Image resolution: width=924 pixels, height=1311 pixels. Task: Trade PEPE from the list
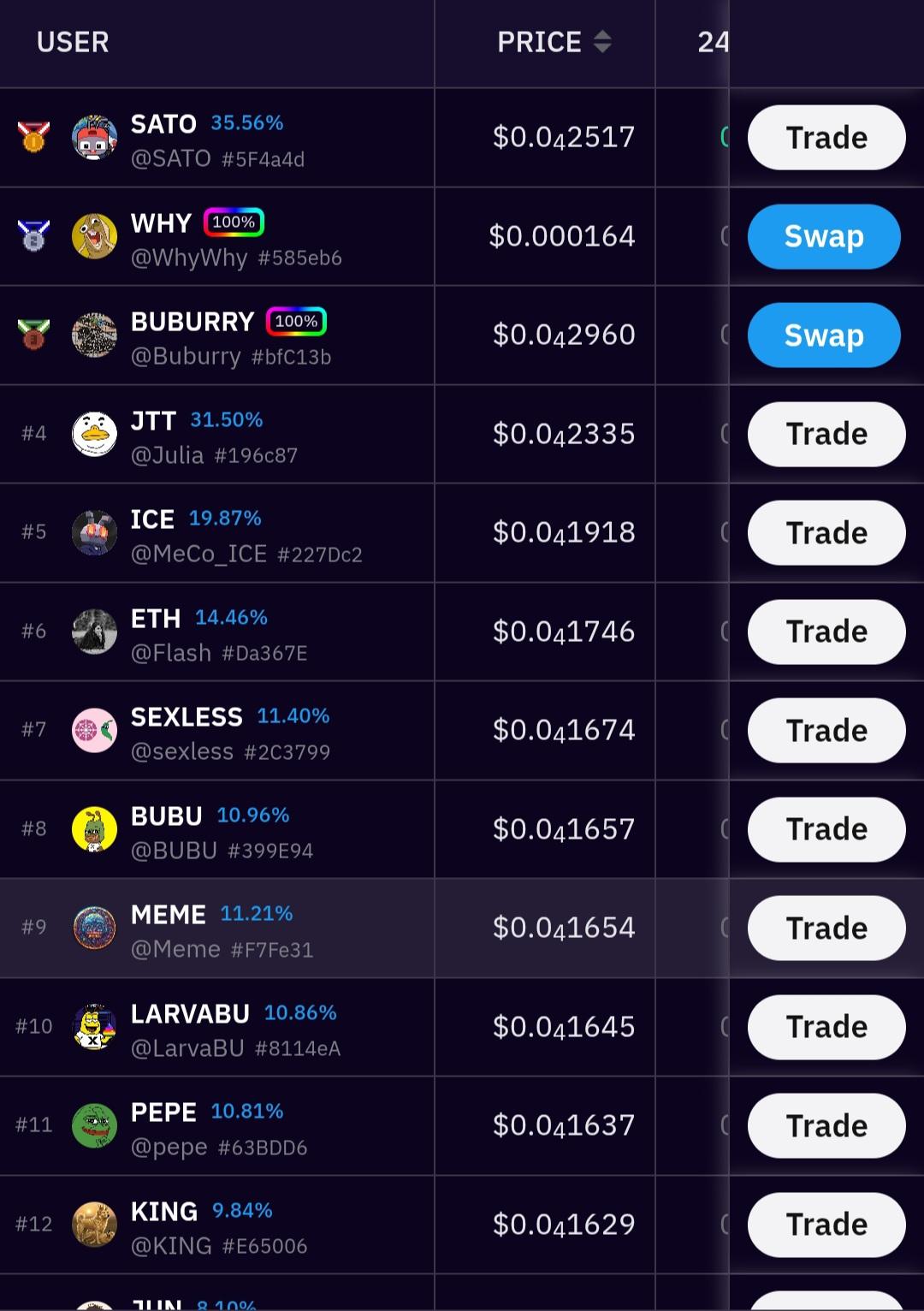click(x=826, y=1126)
